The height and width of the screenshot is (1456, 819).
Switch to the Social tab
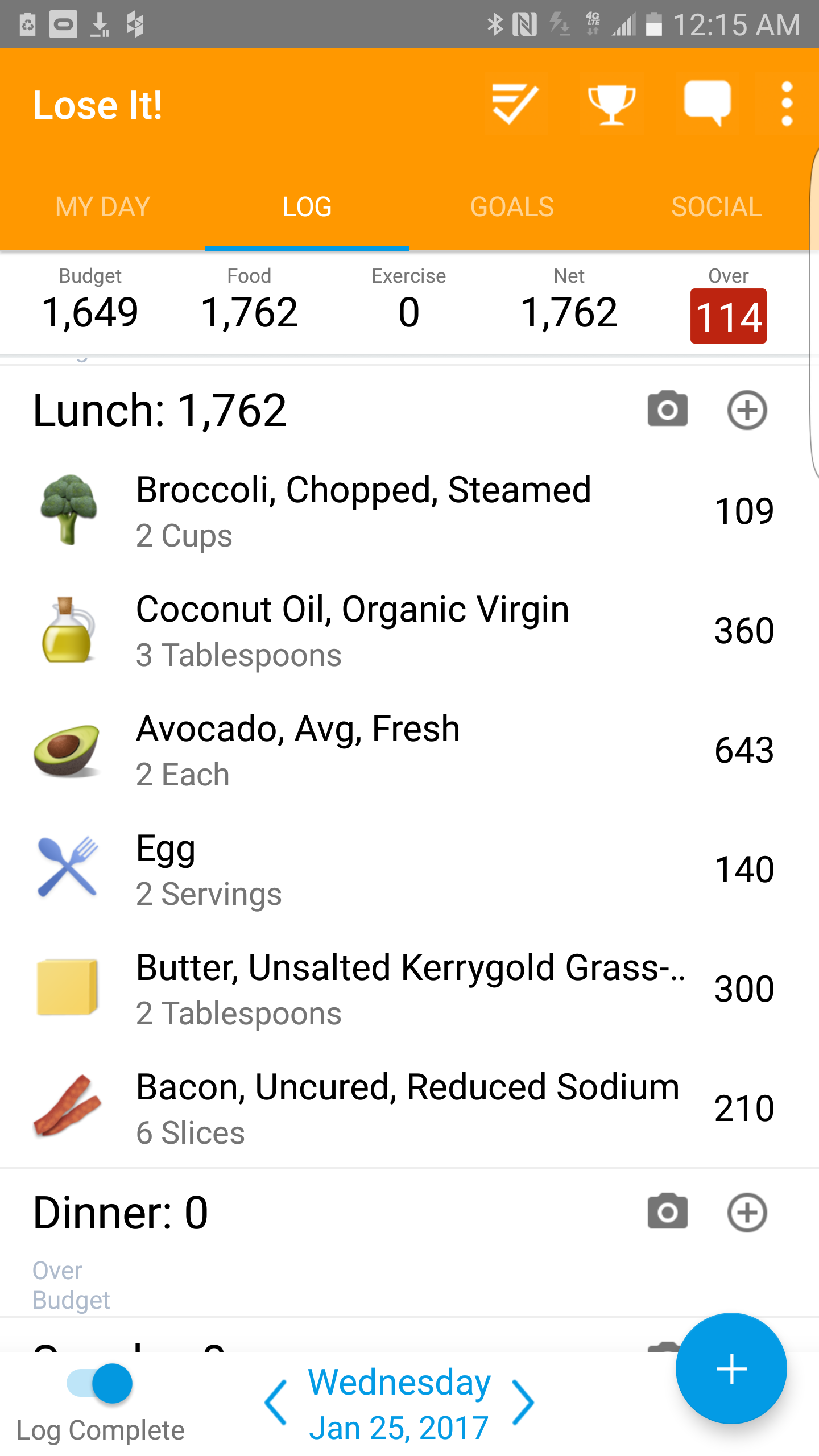(x=717, y=206)
